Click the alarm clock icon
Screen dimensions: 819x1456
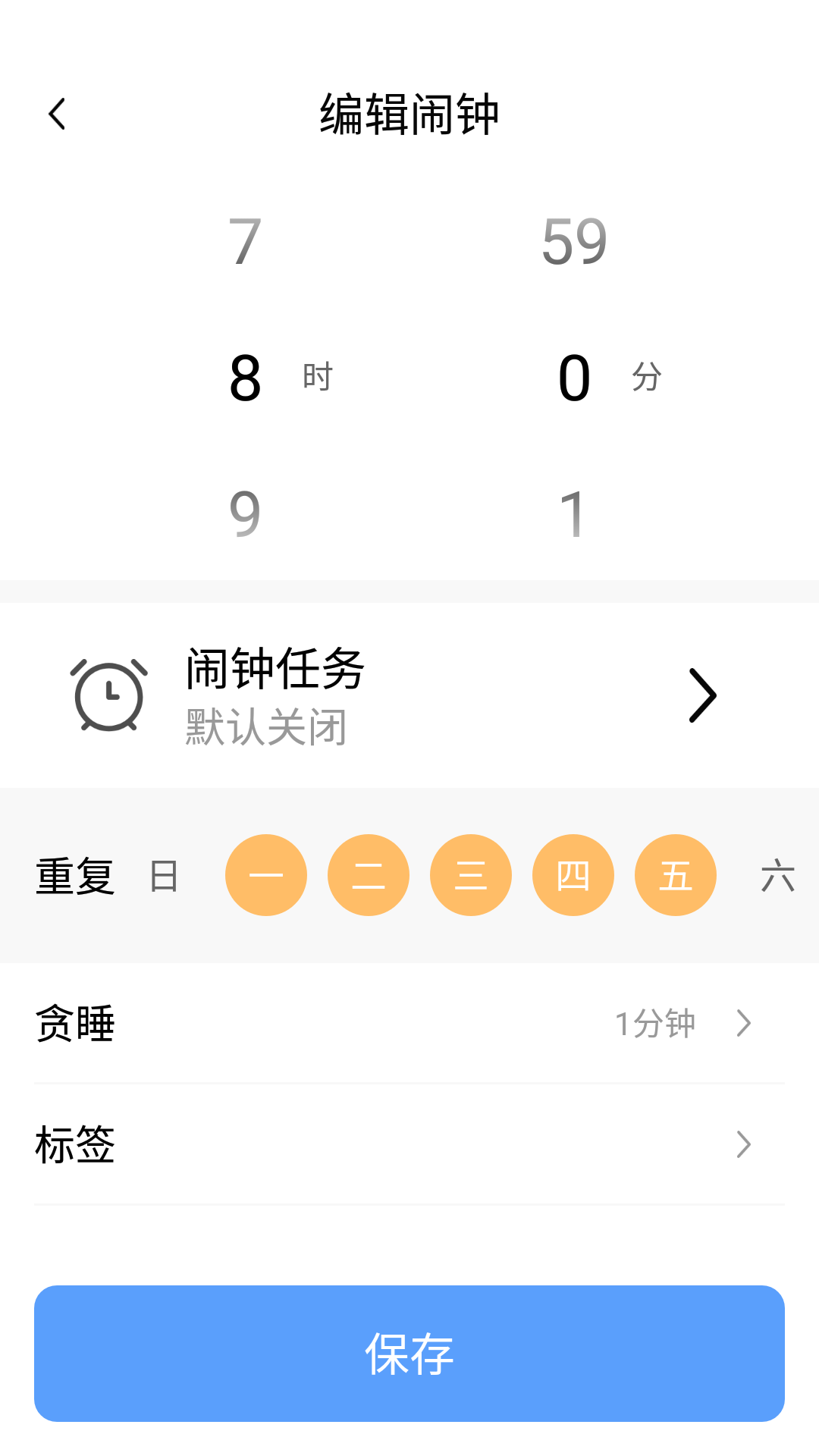108,695
